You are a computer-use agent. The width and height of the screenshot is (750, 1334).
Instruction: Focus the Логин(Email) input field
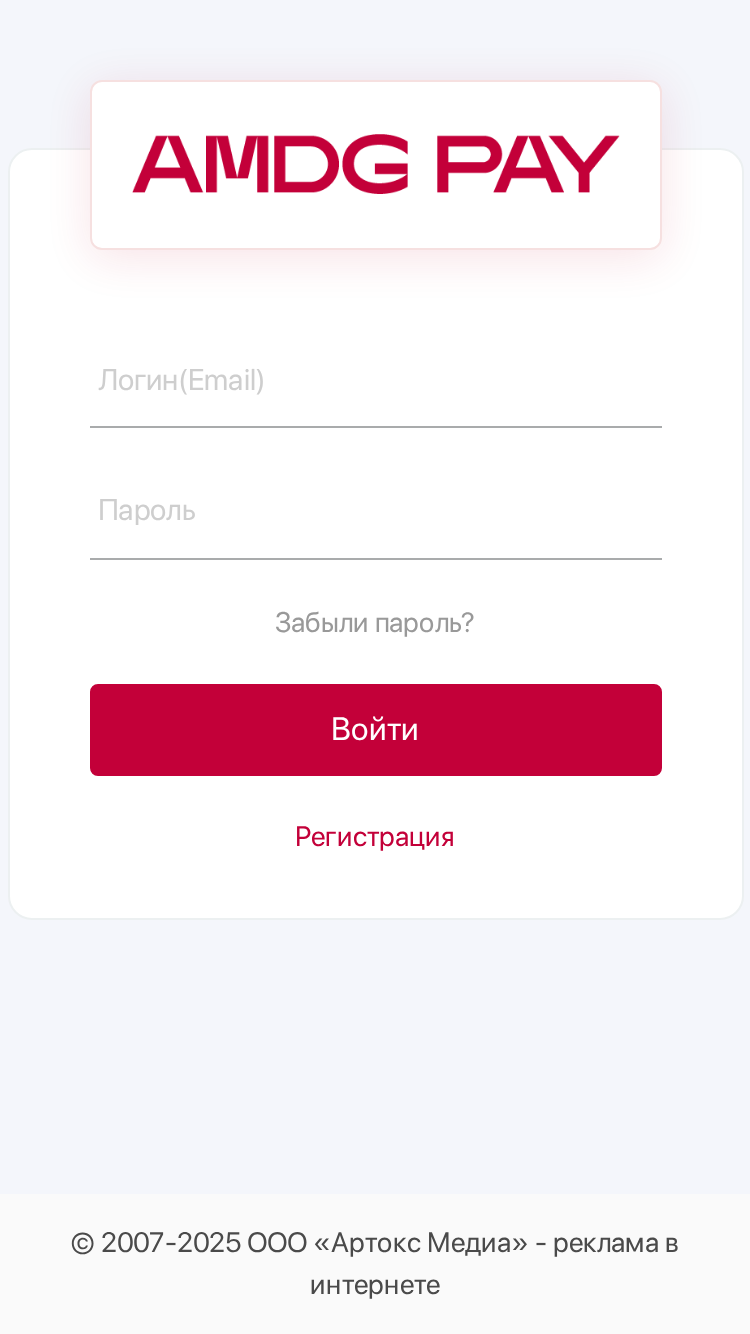(x=375, y=382)
